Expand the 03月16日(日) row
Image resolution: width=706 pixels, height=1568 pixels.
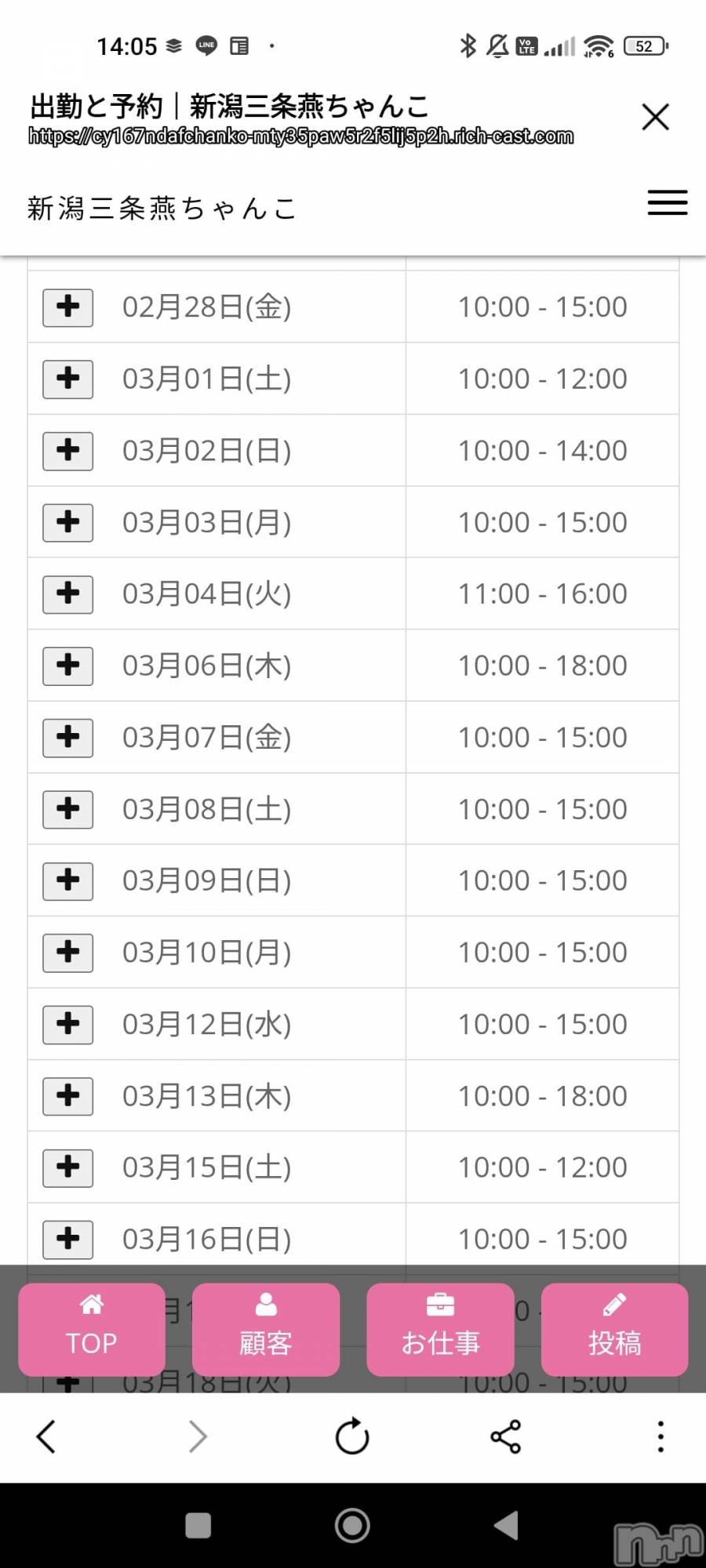tap(68, 1240)
